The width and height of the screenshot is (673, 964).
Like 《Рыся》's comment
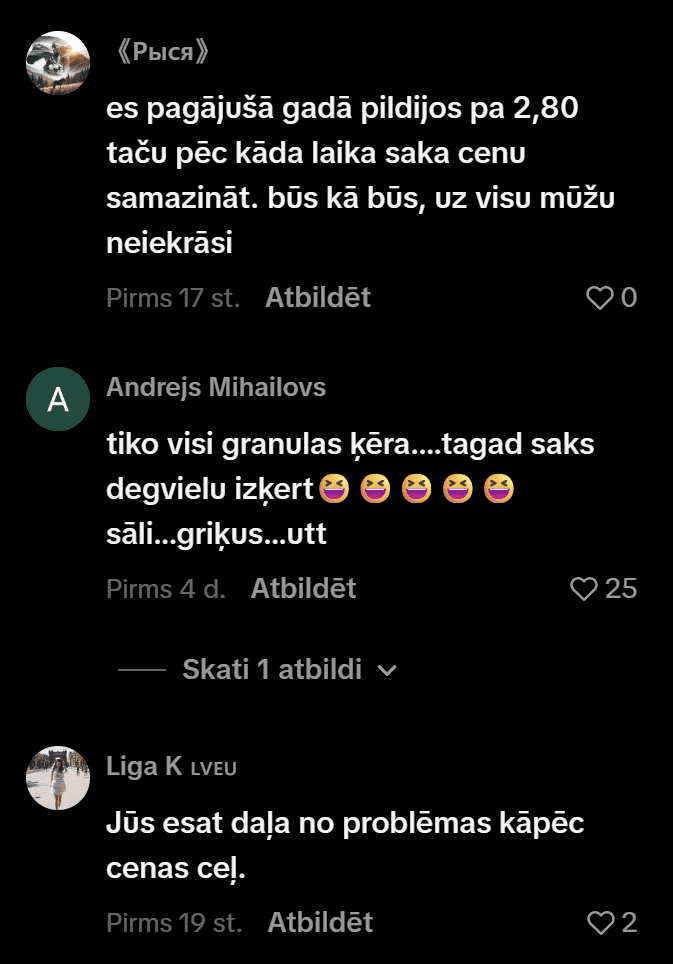click(x=599, y=298)
